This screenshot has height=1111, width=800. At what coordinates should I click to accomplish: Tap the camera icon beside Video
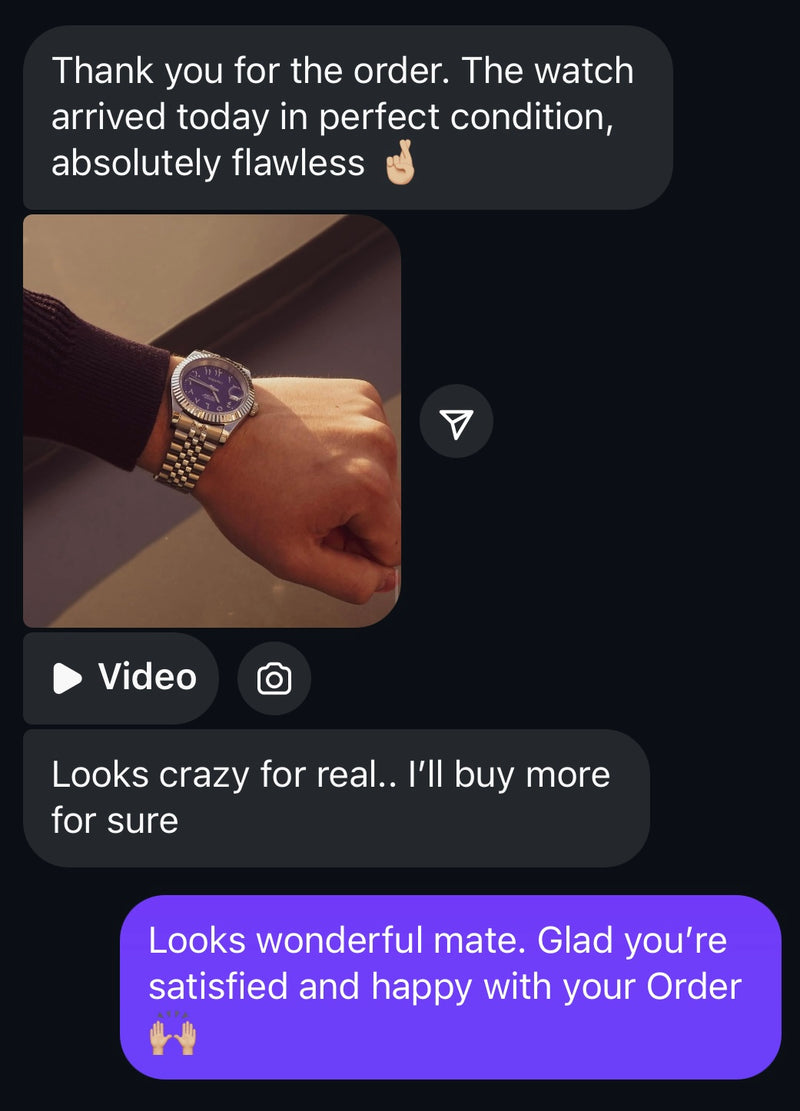click(x=274, y=679)
